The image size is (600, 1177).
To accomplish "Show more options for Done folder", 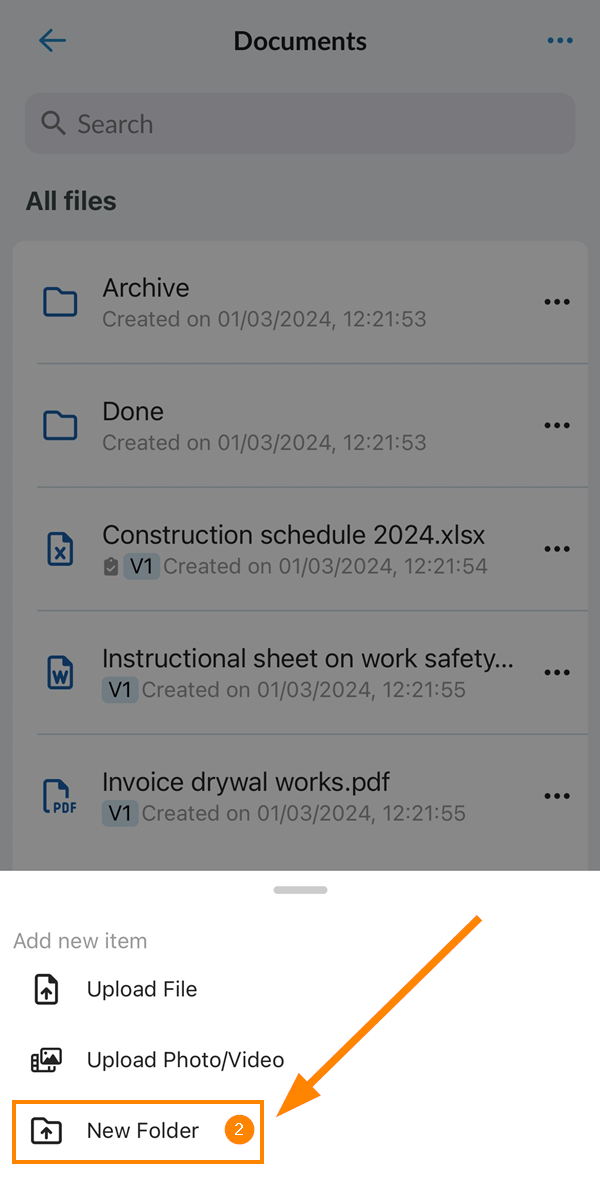I will [x=557, y=426].
